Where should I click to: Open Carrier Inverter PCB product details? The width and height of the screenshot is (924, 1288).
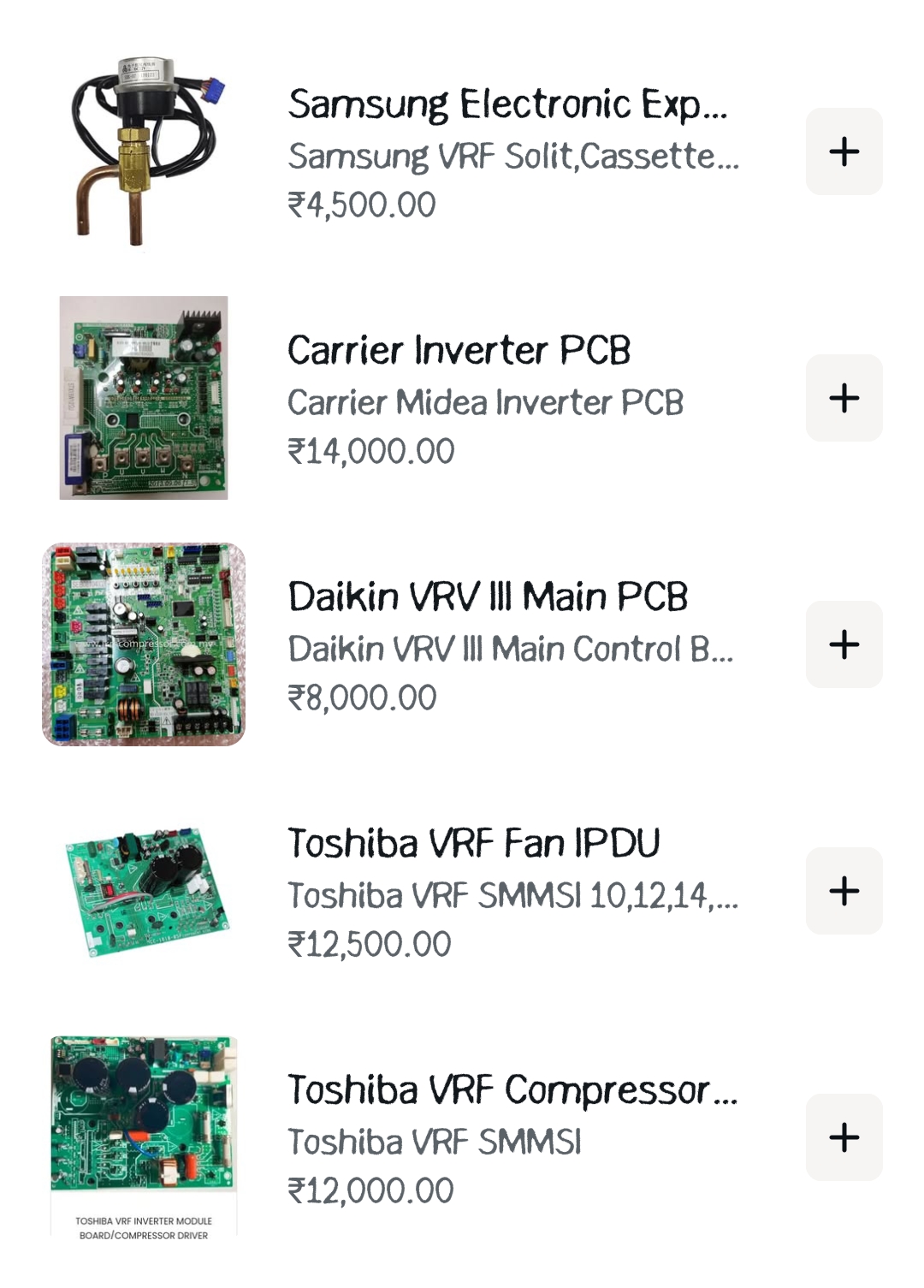(x=459, y=351)
